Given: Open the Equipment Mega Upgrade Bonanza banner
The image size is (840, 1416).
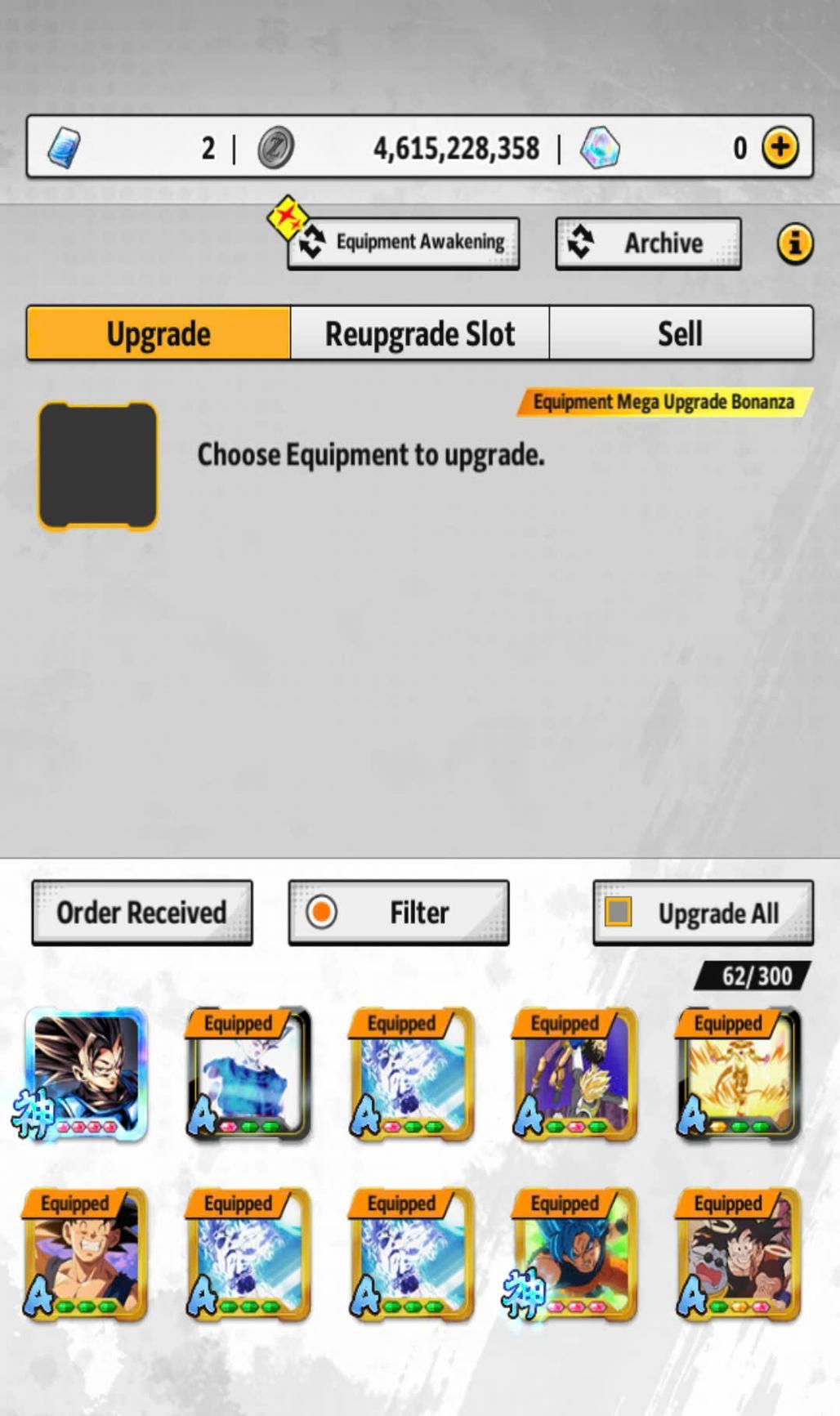Looking at the screenshot, I should click(x=664, y=402).
